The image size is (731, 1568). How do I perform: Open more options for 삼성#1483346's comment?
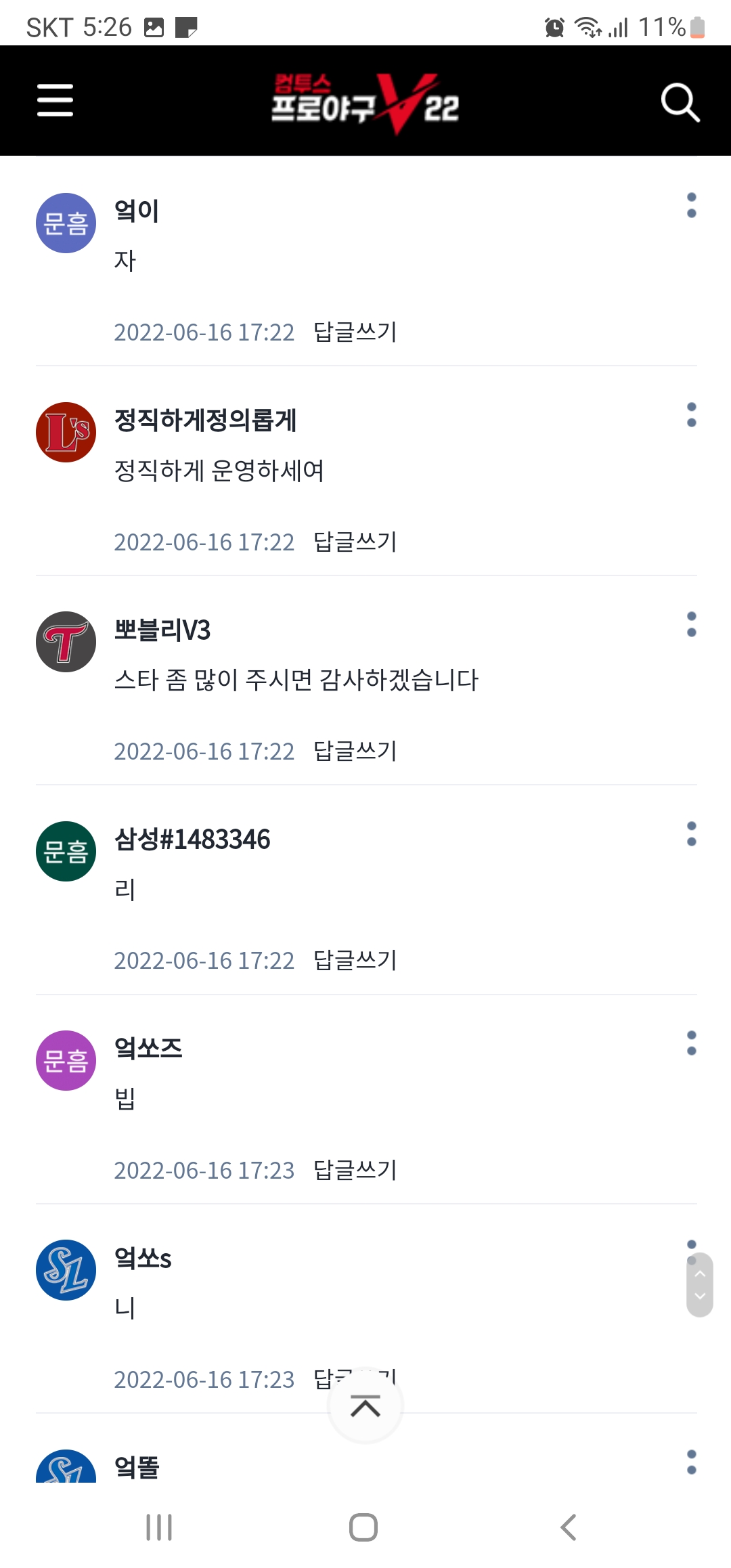click(691, 833)
